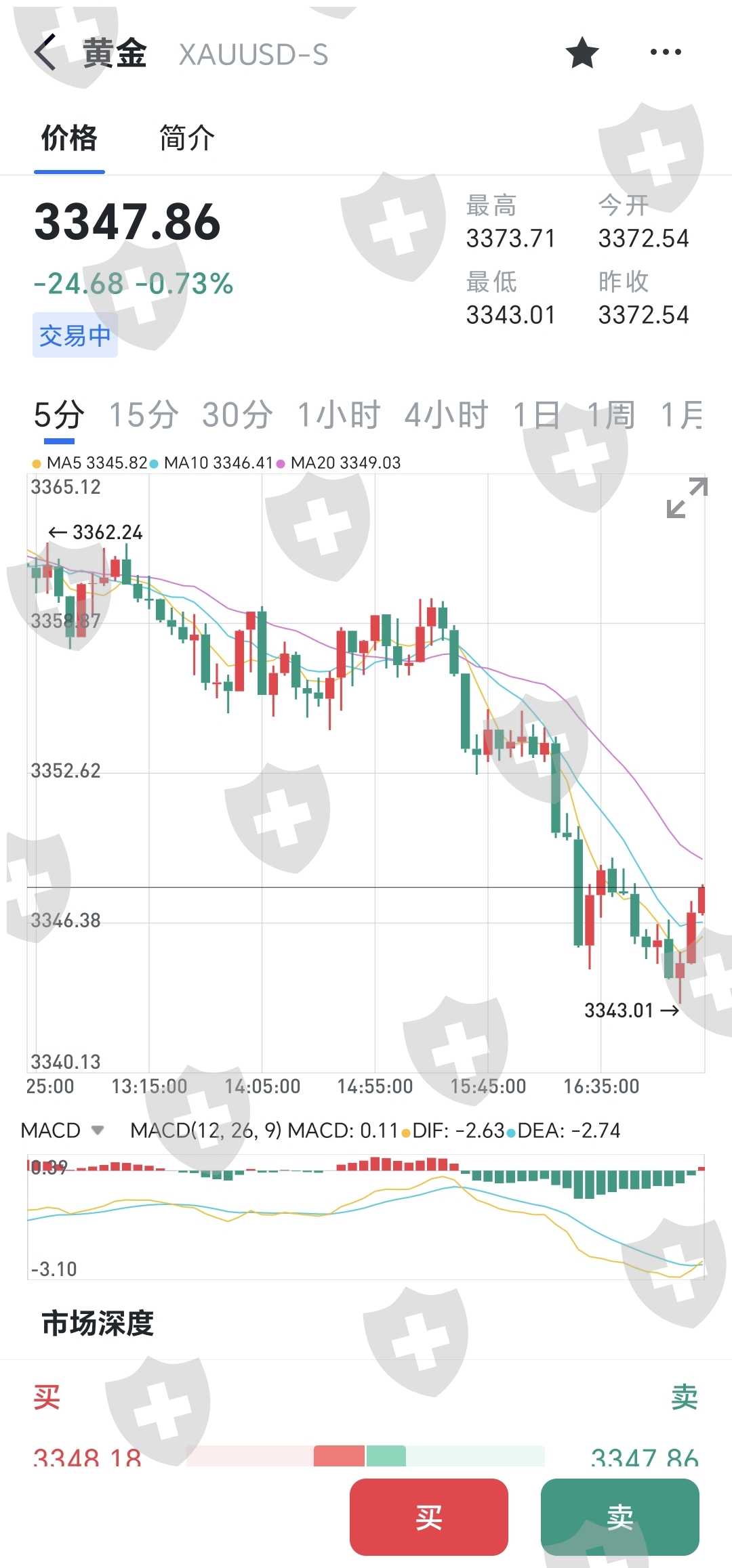The width and height of the screenshot is (732, 1568).
Task: Tap the green 卖 sell button
Action: (620, 1517)
